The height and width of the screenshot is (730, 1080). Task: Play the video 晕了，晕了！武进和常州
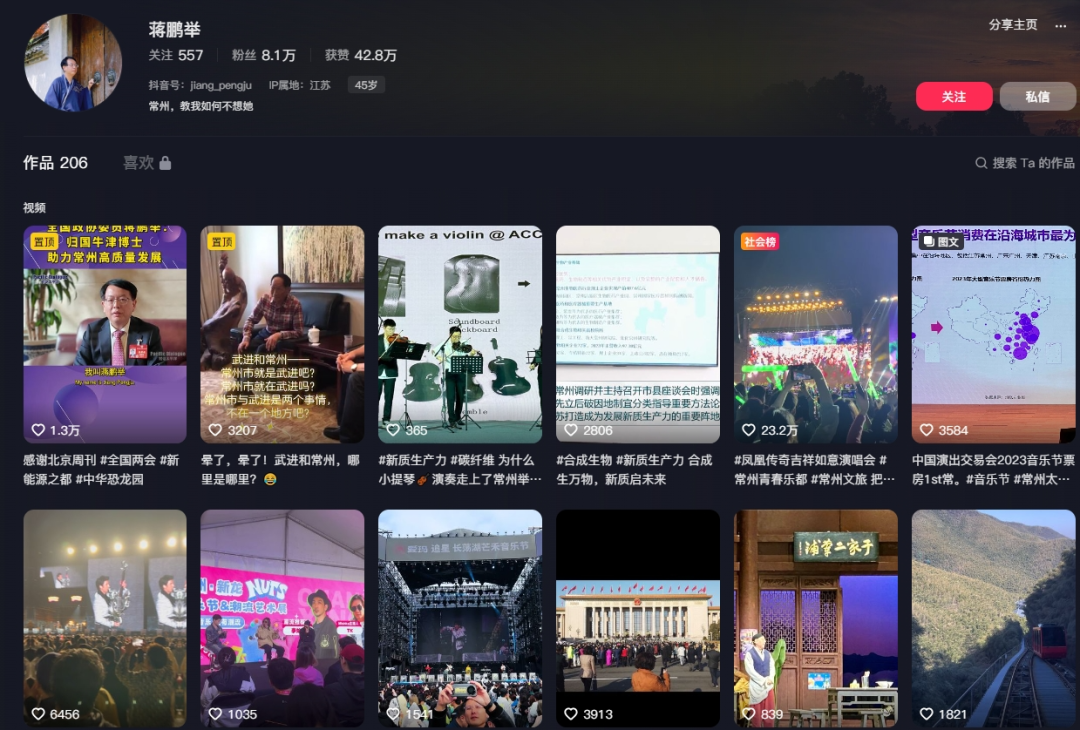pyautogui.click(x=282, y=334)
